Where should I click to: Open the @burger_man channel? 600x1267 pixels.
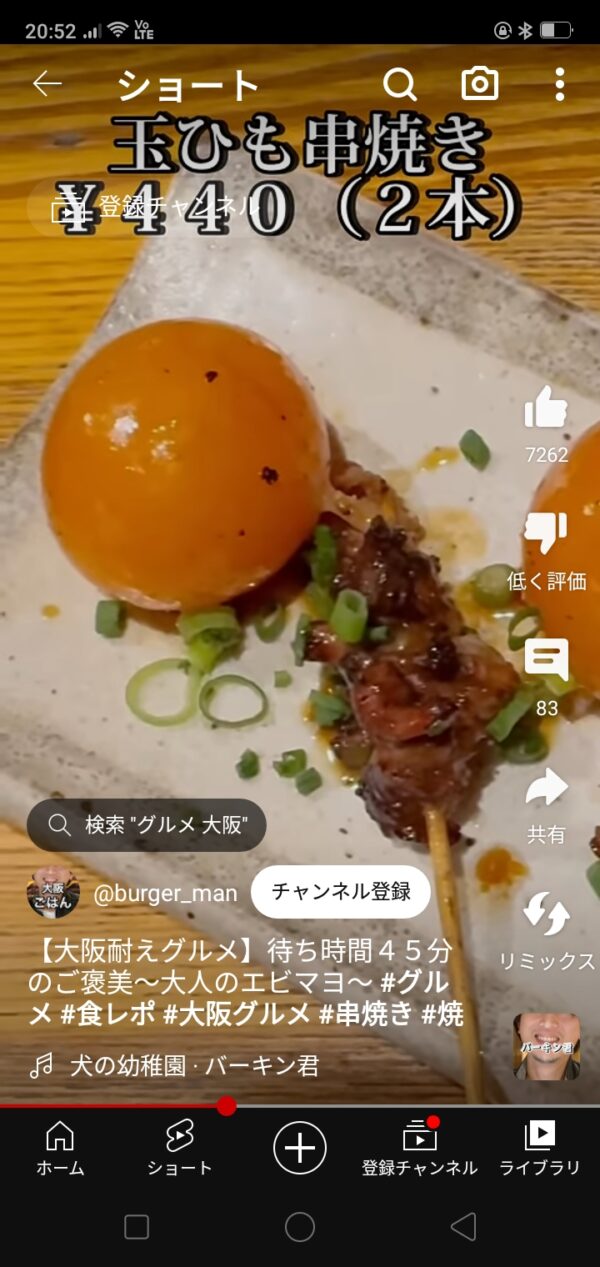point(165,893)
